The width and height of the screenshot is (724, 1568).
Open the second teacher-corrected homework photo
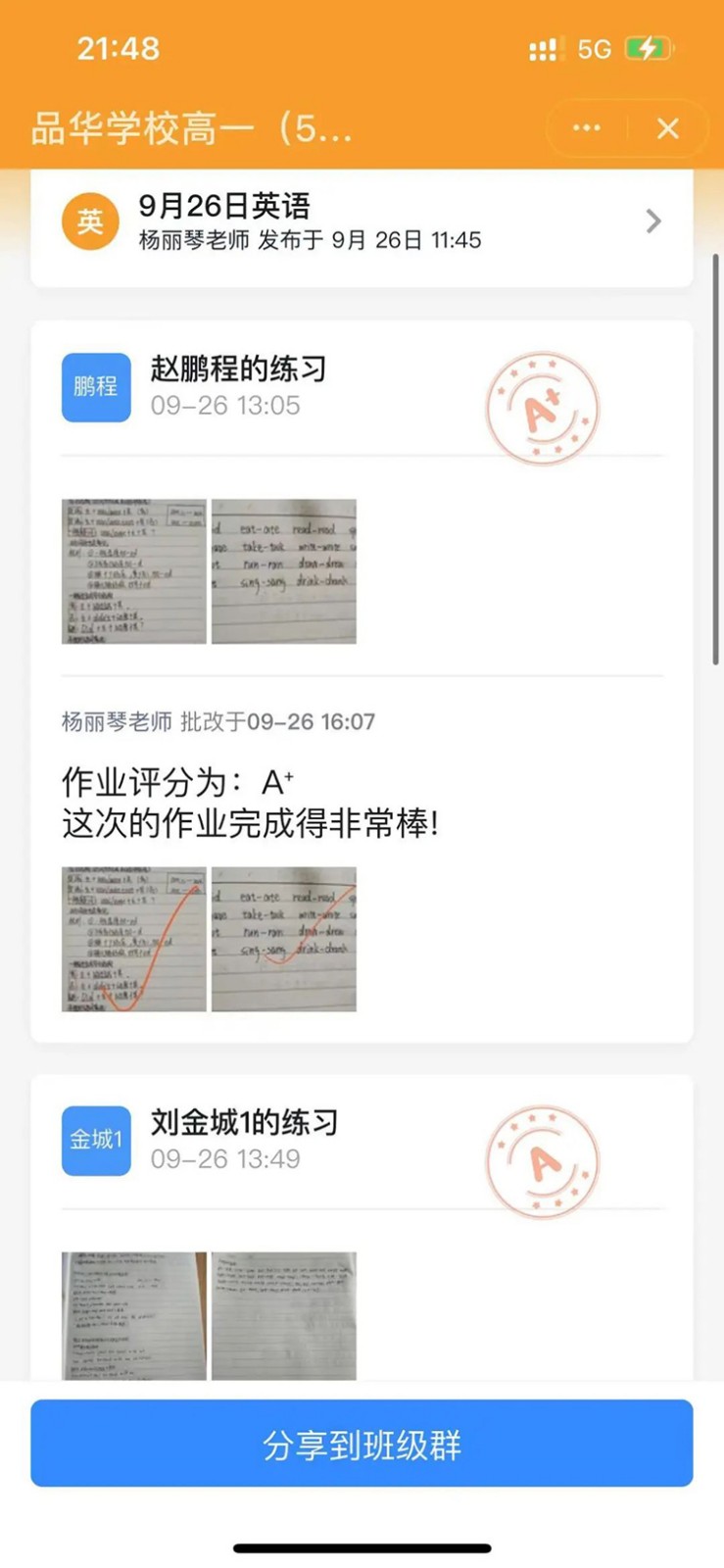click(x=284, y=939)
